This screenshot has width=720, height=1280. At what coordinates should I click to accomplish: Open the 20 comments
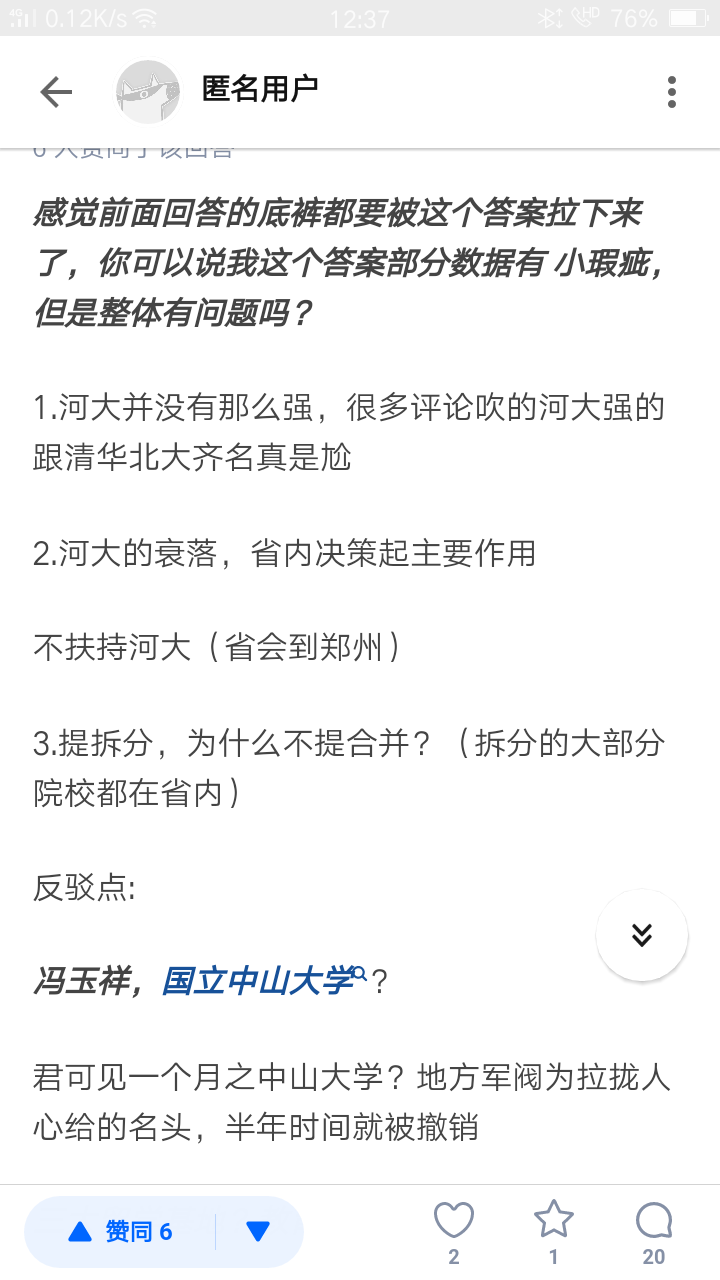(653, 1232)
